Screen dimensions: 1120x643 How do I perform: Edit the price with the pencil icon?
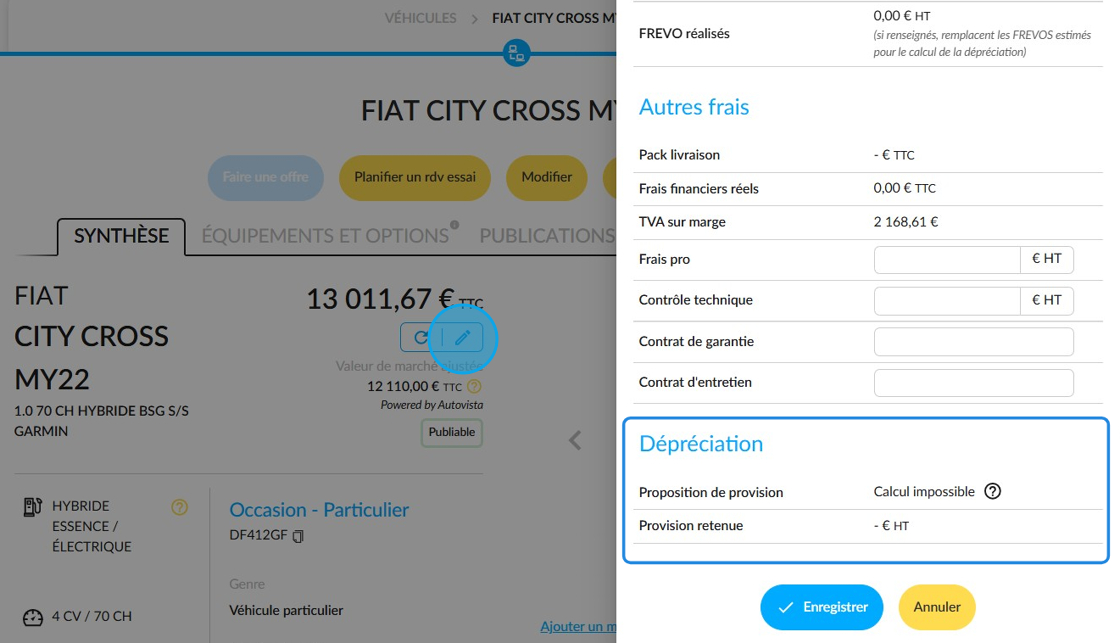point(463,337)
